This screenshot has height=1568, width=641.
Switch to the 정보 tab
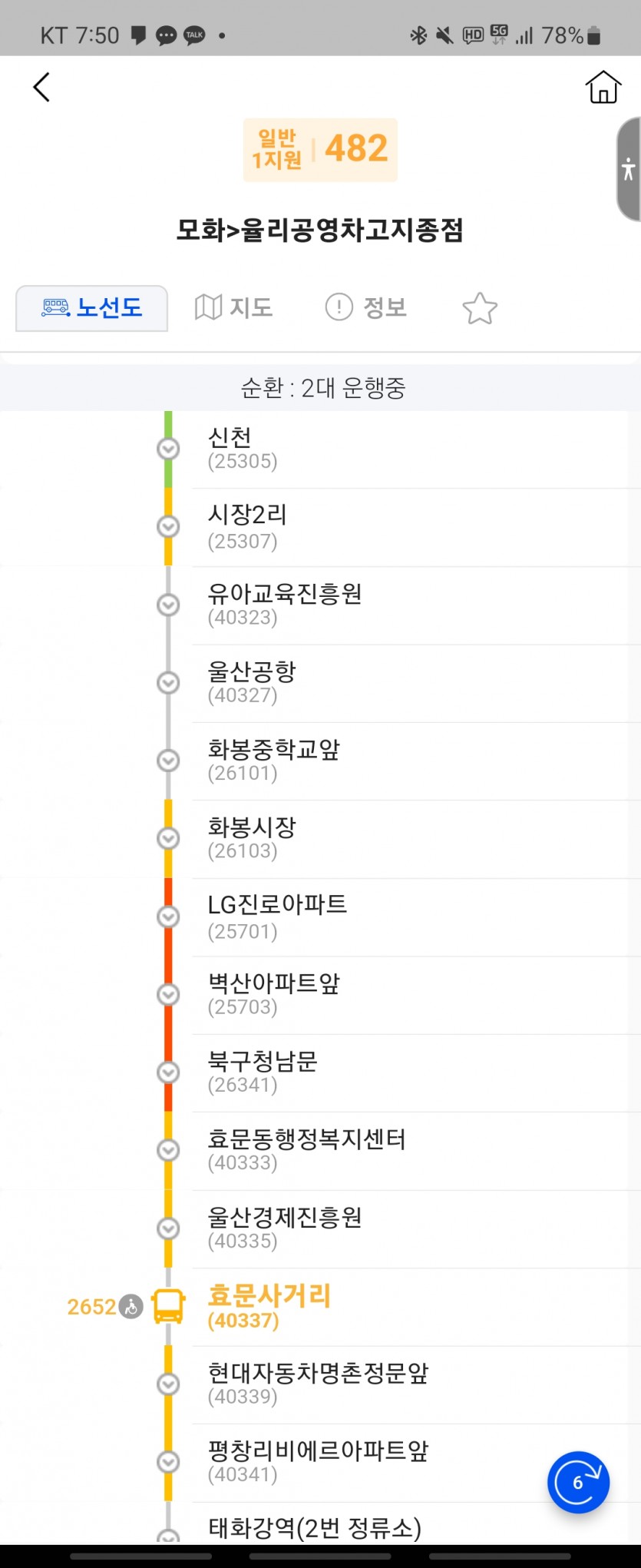tap(366, 308)
